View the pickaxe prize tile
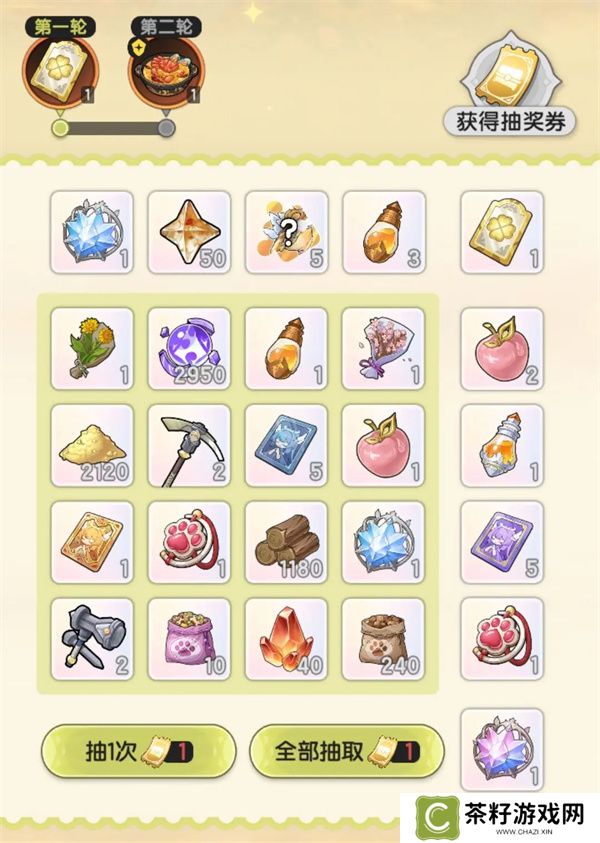Screen dimensions: 600x843 pos(189,444)
